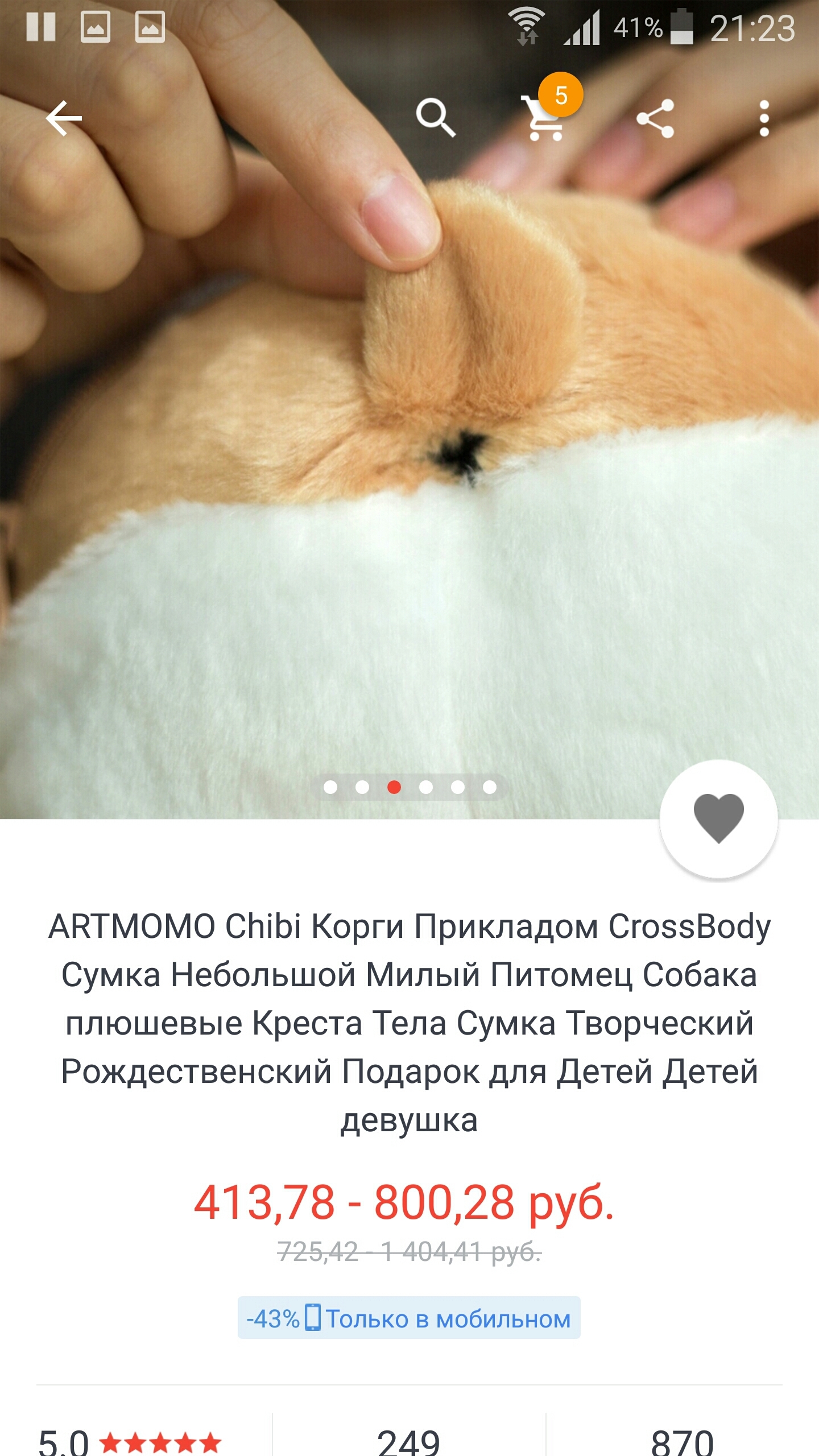This screenshot has width=819, height=1456.
Task: Go back using the arrow
Action: 64,118
